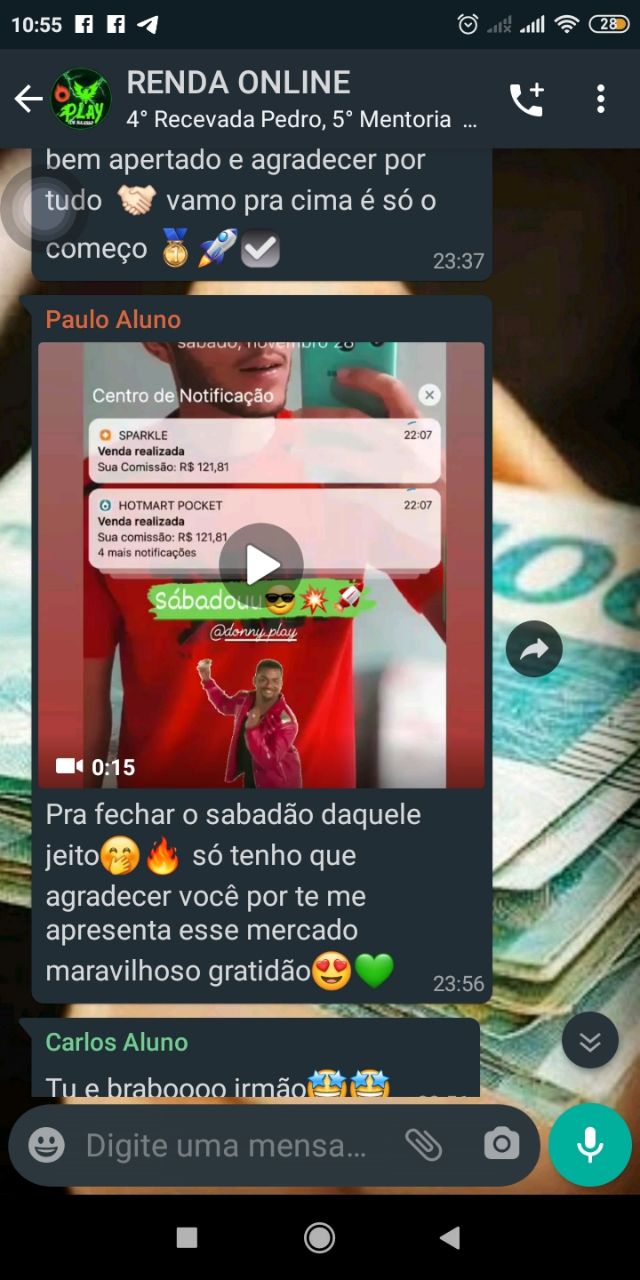Open RENDA ONLINE group info
Viewport: 640px width, 1280px height.
click(x=302, y=99)
